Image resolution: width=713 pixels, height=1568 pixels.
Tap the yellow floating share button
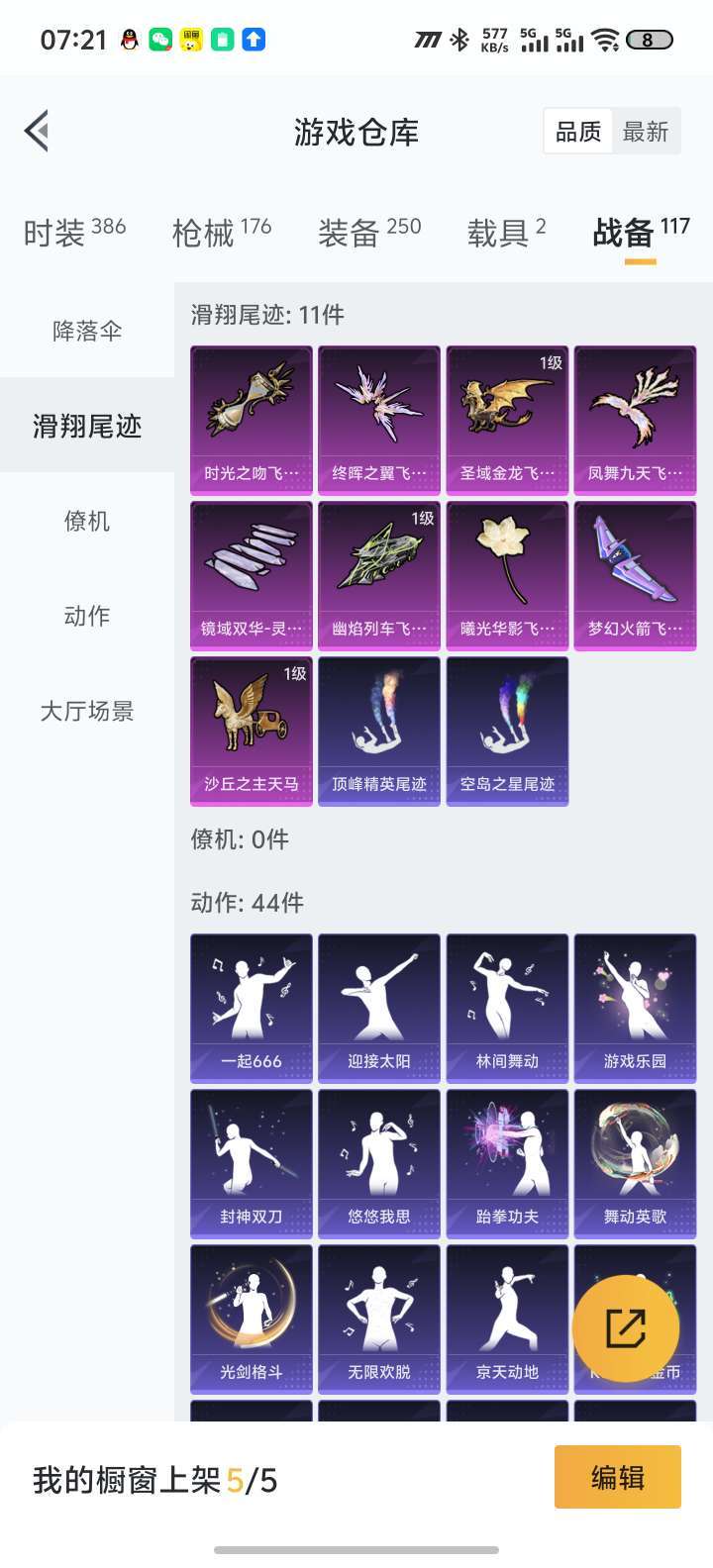point(626,1328)
